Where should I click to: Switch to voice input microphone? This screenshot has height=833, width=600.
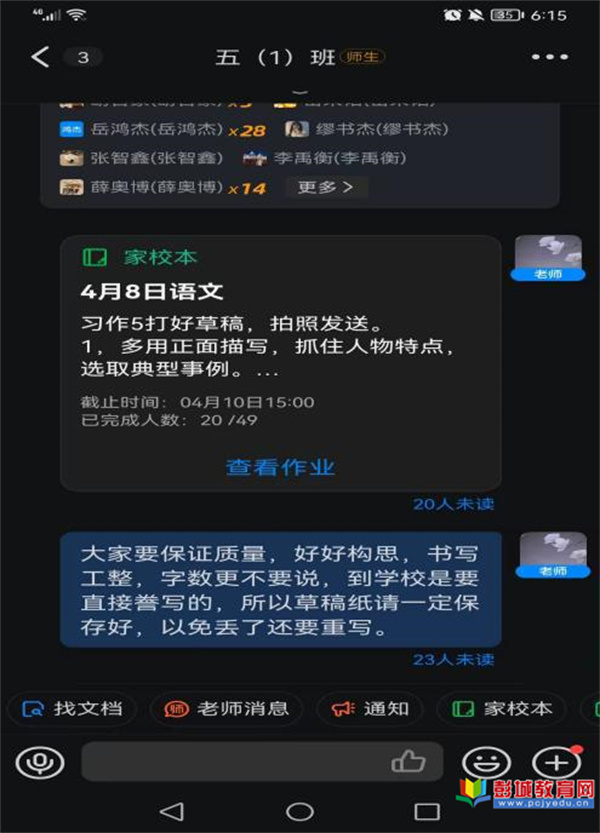pos(40,762)
